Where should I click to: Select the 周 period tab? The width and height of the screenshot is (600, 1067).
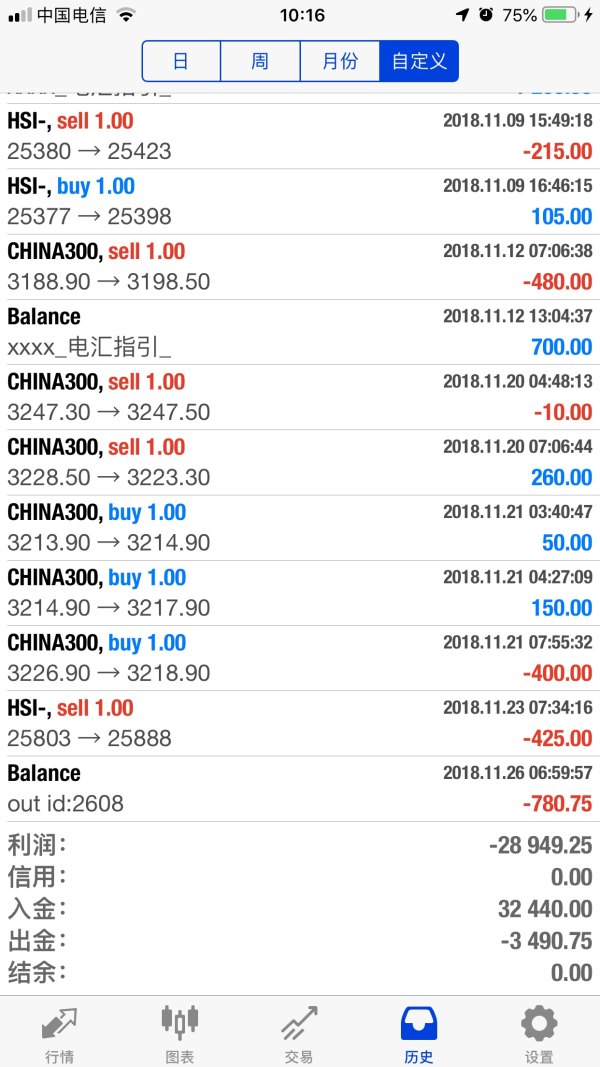[260, 61]
